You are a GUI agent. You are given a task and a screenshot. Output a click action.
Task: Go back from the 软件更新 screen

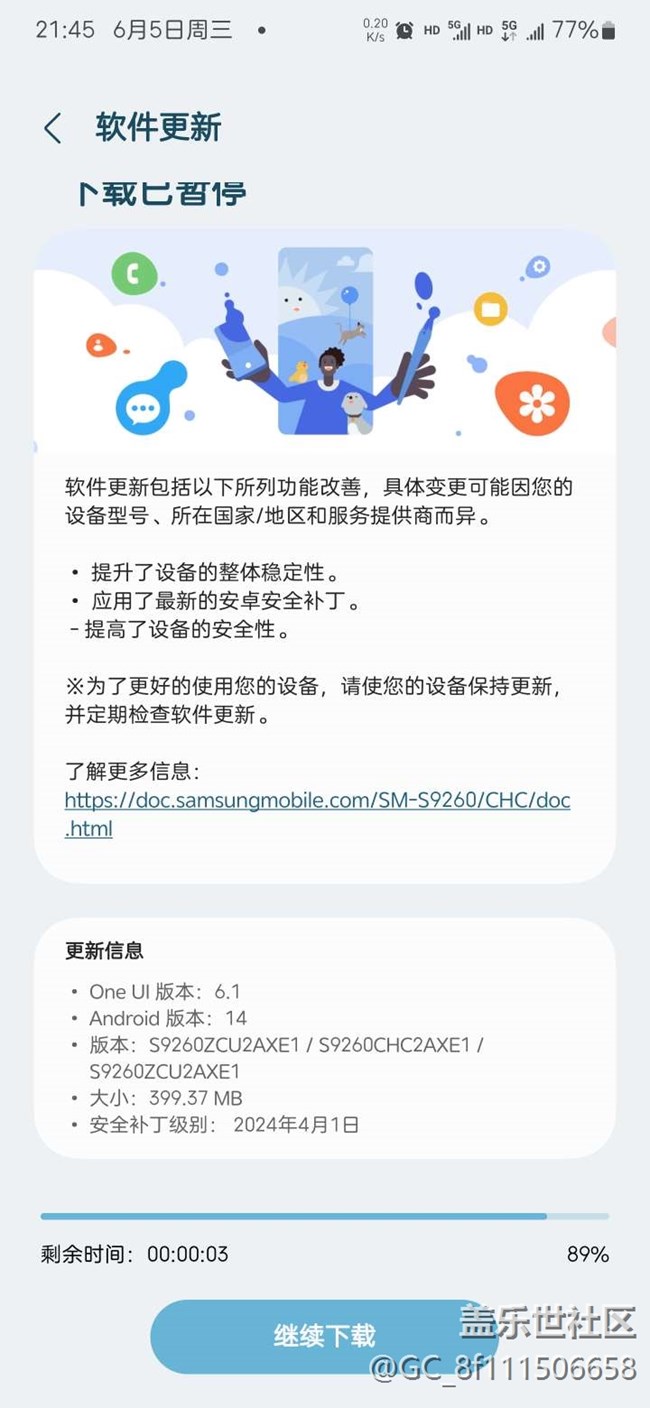(x=53, y=128)
